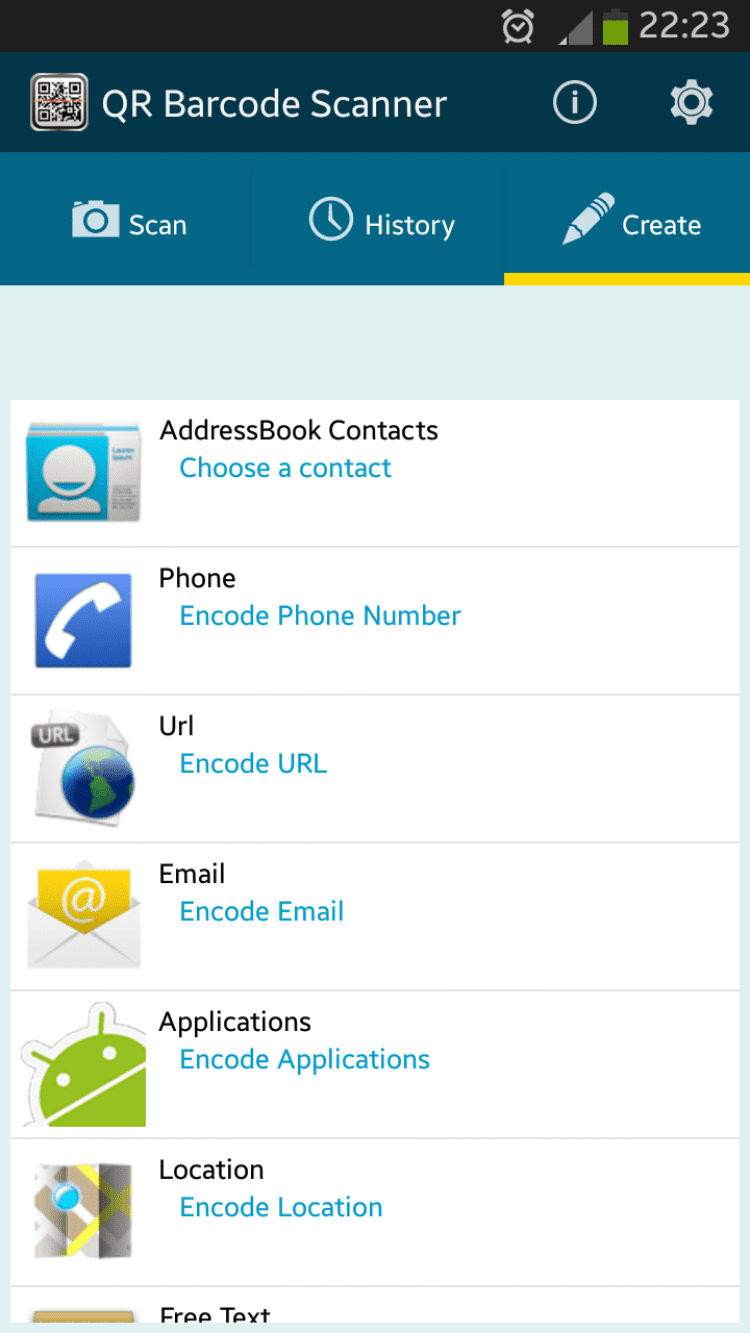Open the info icon in the app bar
The width and height of the screenshot is (750, 1333).
[x=574, y=103]
